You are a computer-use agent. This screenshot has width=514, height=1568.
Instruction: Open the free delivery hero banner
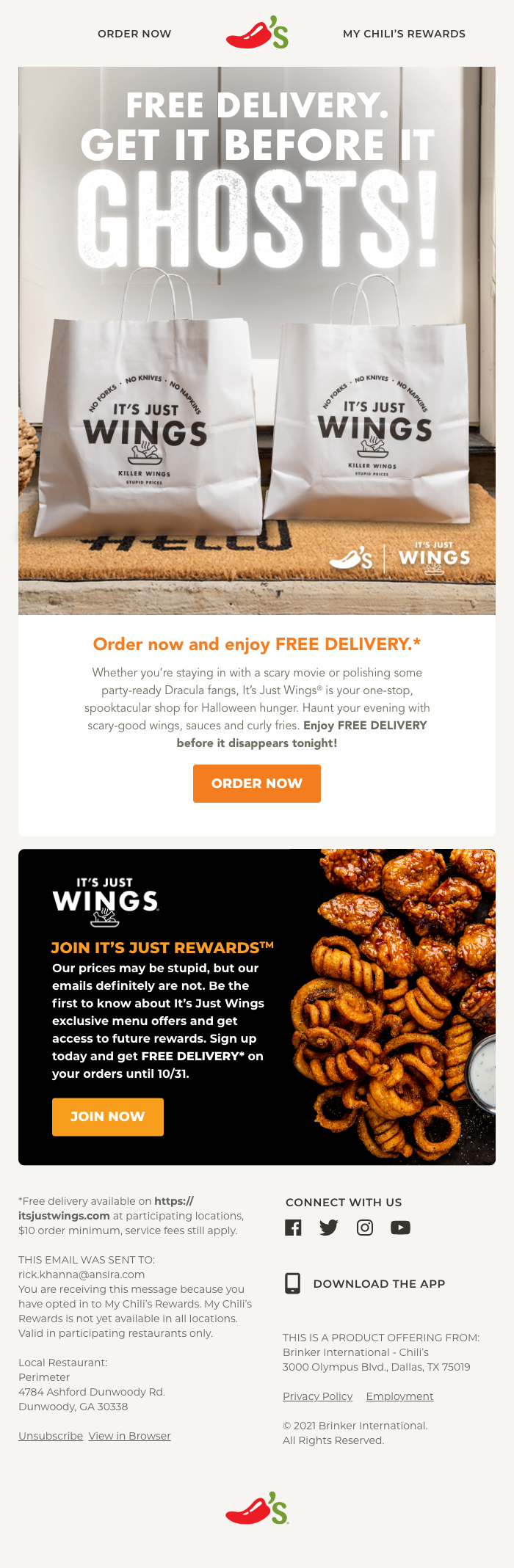click(257, 340)
